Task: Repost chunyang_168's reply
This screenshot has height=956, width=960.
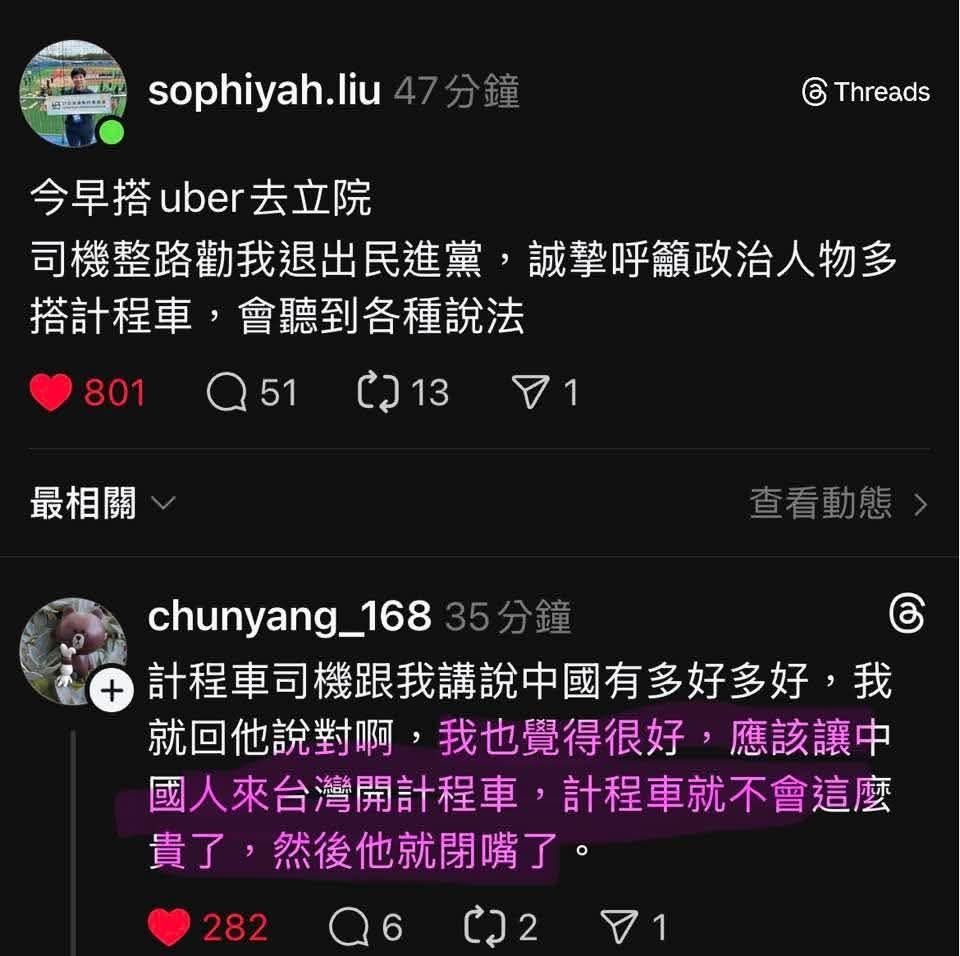Action: pos(484,927)
